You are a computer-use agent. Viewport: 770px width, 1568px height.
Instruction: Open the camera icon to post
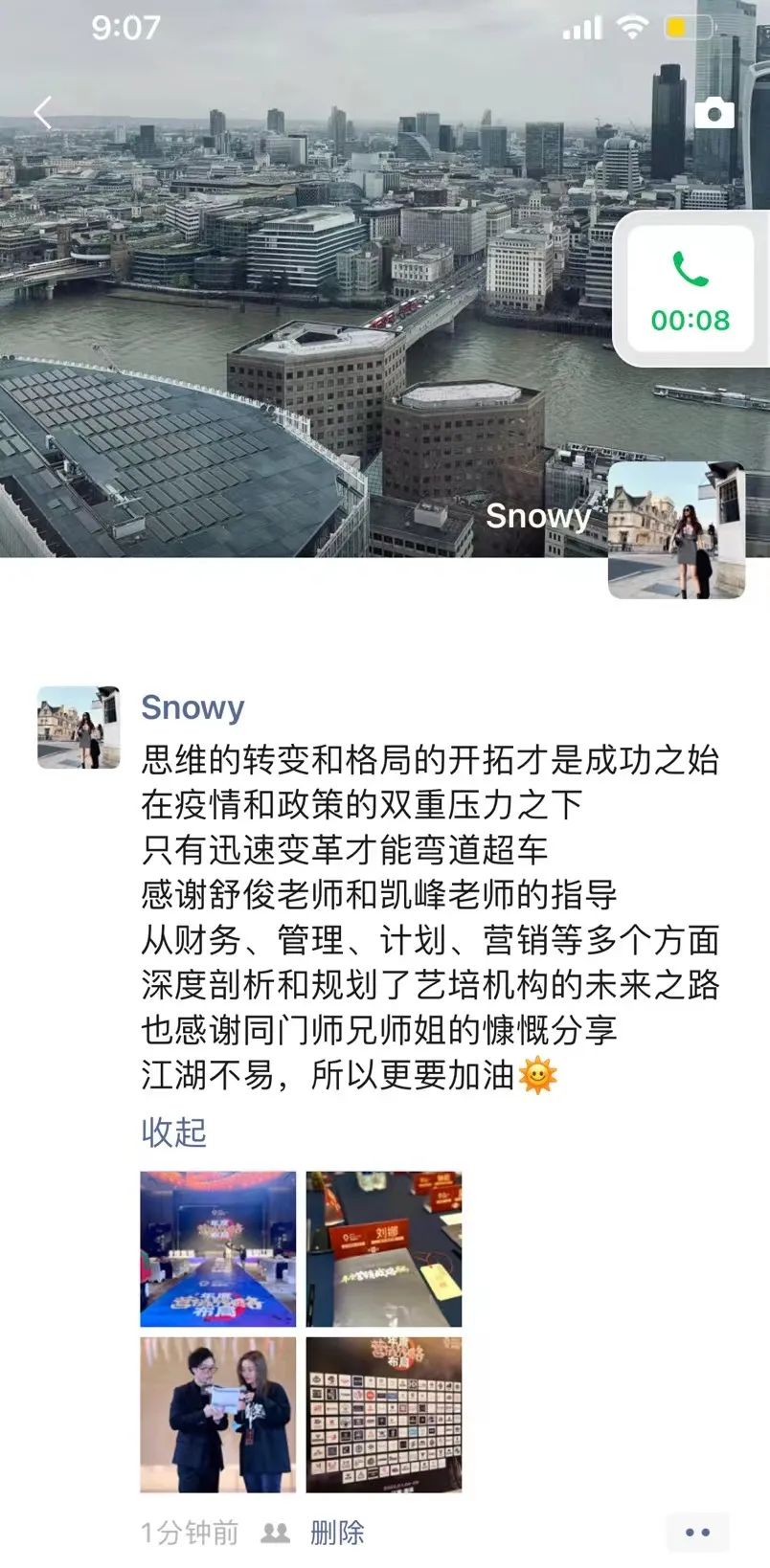[x=713, y=113]
